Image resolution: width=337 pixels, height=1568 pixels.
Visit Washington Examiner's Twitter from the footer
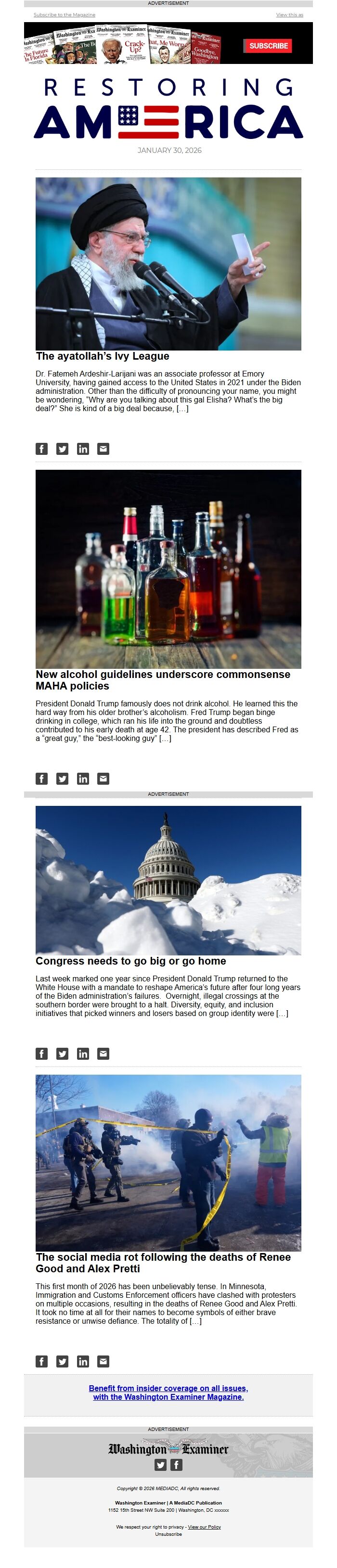point(160,1465)
